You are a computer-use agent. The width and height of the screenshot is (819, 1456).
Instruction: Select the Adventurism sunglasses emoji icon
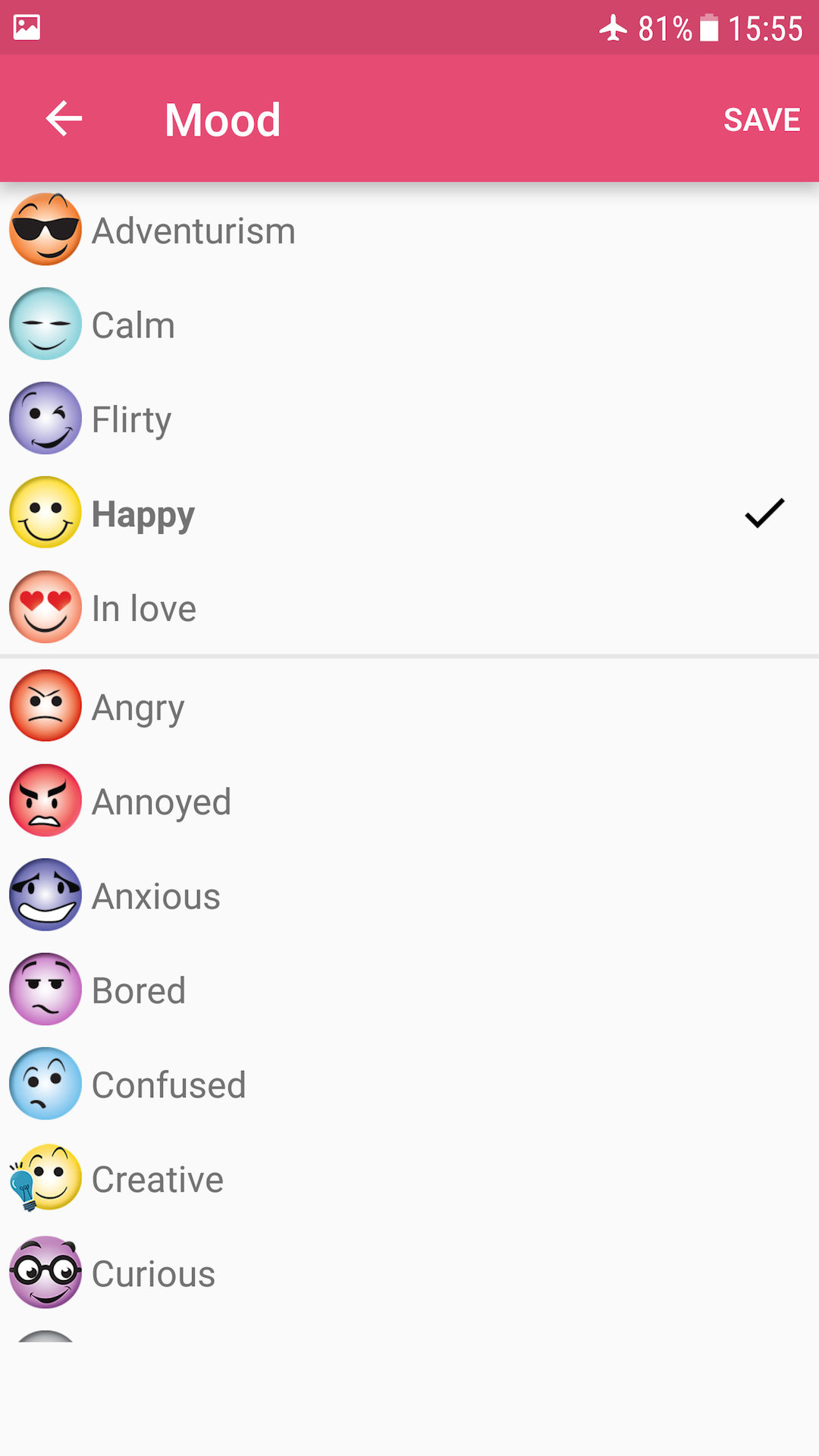click(x=45, y=229)
